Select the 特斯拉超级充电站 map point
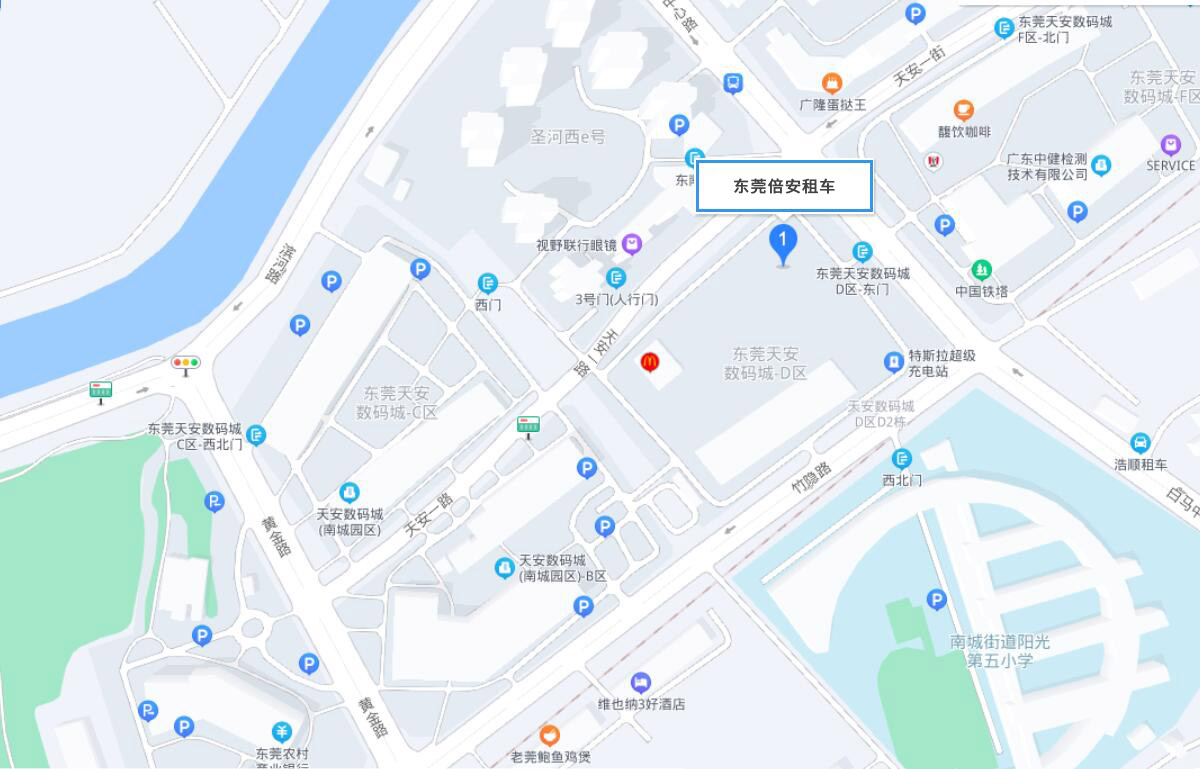 (893, 362)
